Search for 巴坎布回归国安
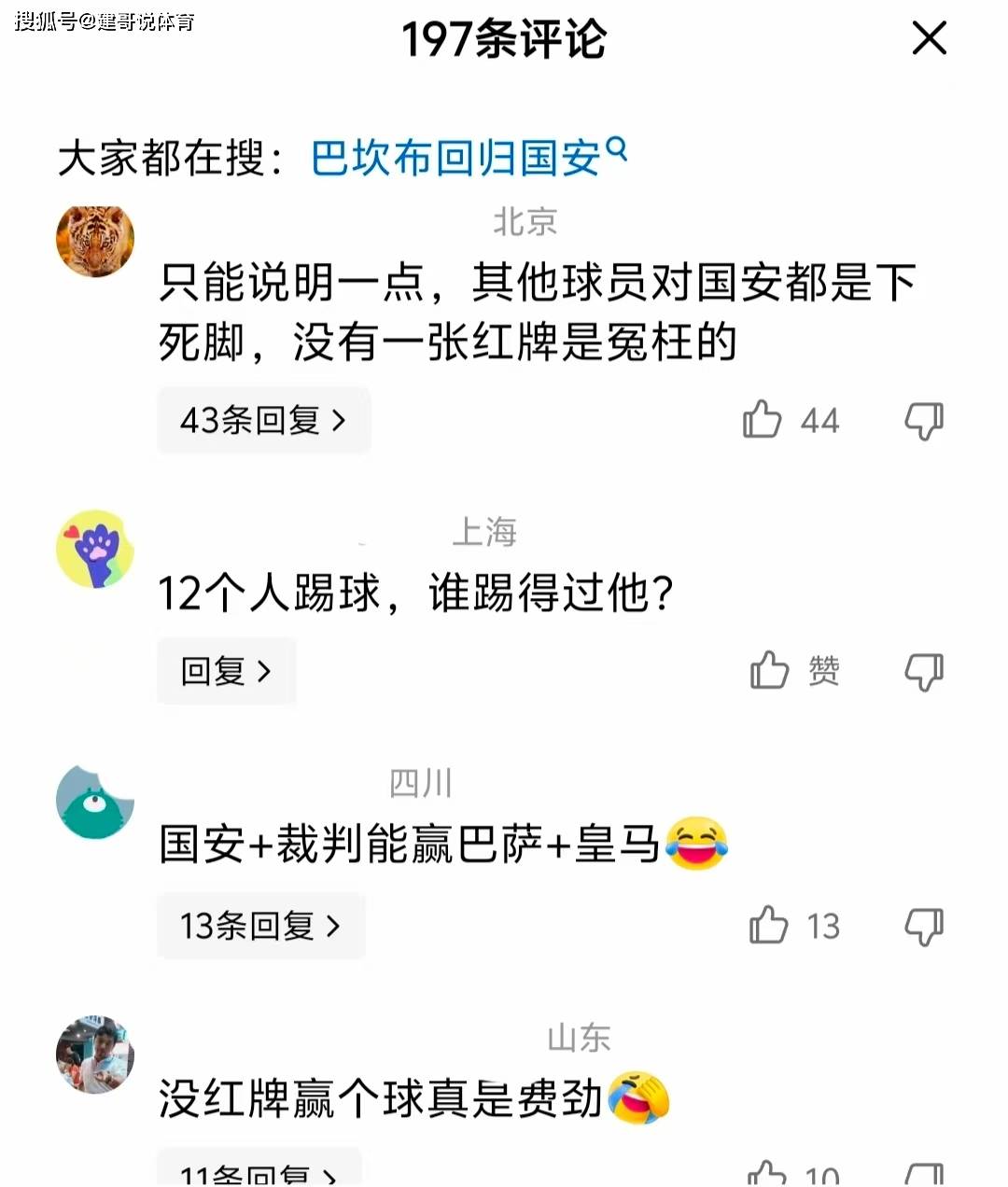Image resolution: width=1008 pixels, height=1187 pixels. (x=467, y=158)
